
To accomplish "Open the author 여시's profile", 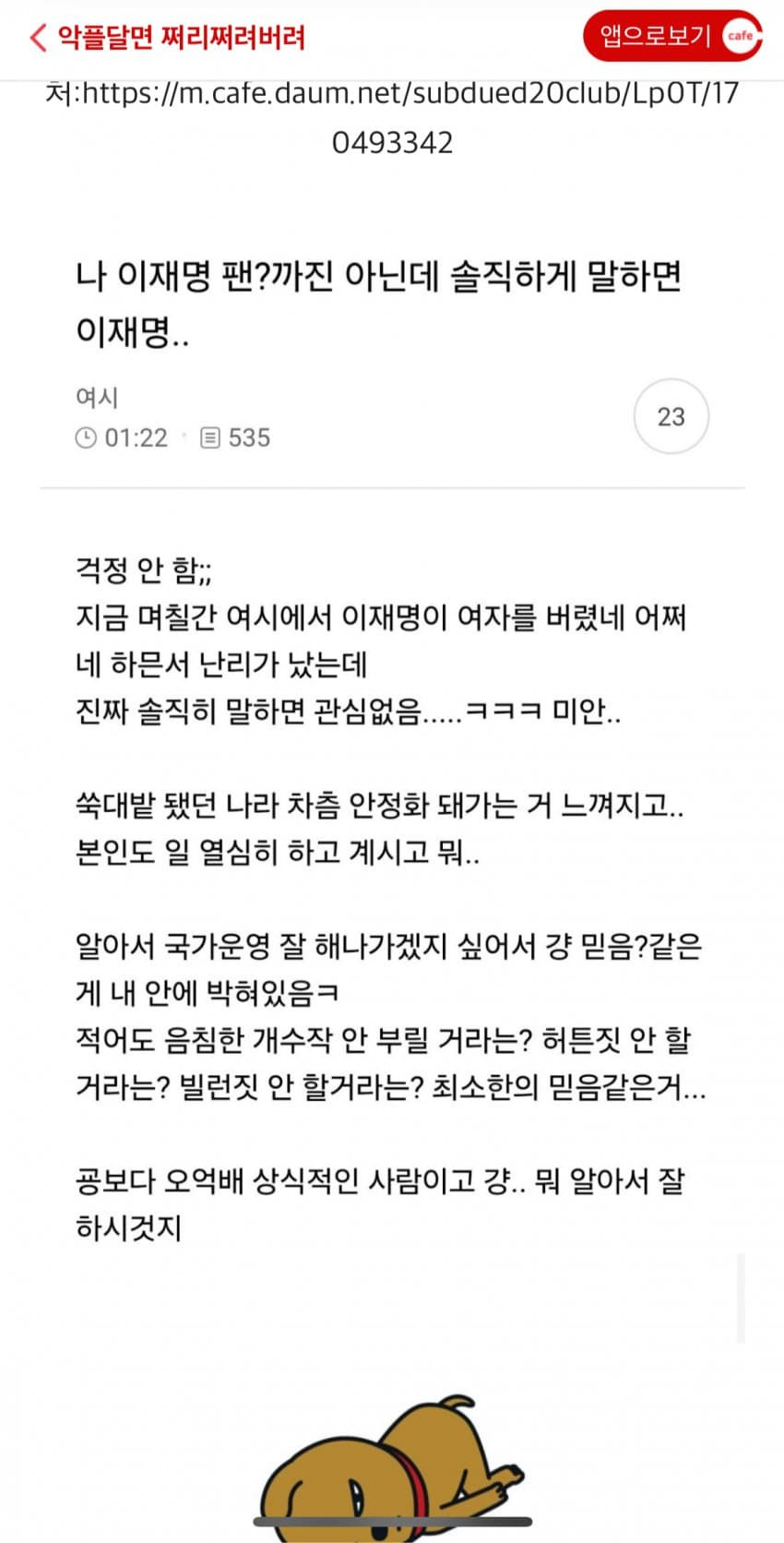I will click(x=97, y=397).
